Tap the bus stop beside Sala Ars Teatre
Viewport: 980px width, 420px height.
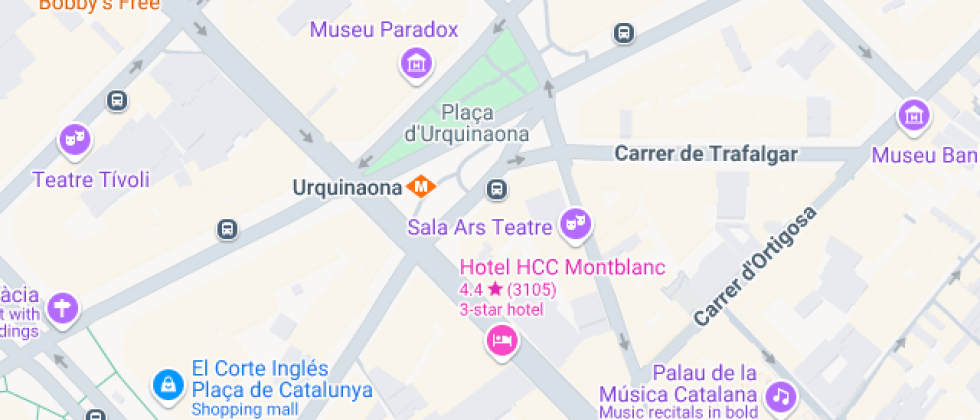(x=497, y=188)
